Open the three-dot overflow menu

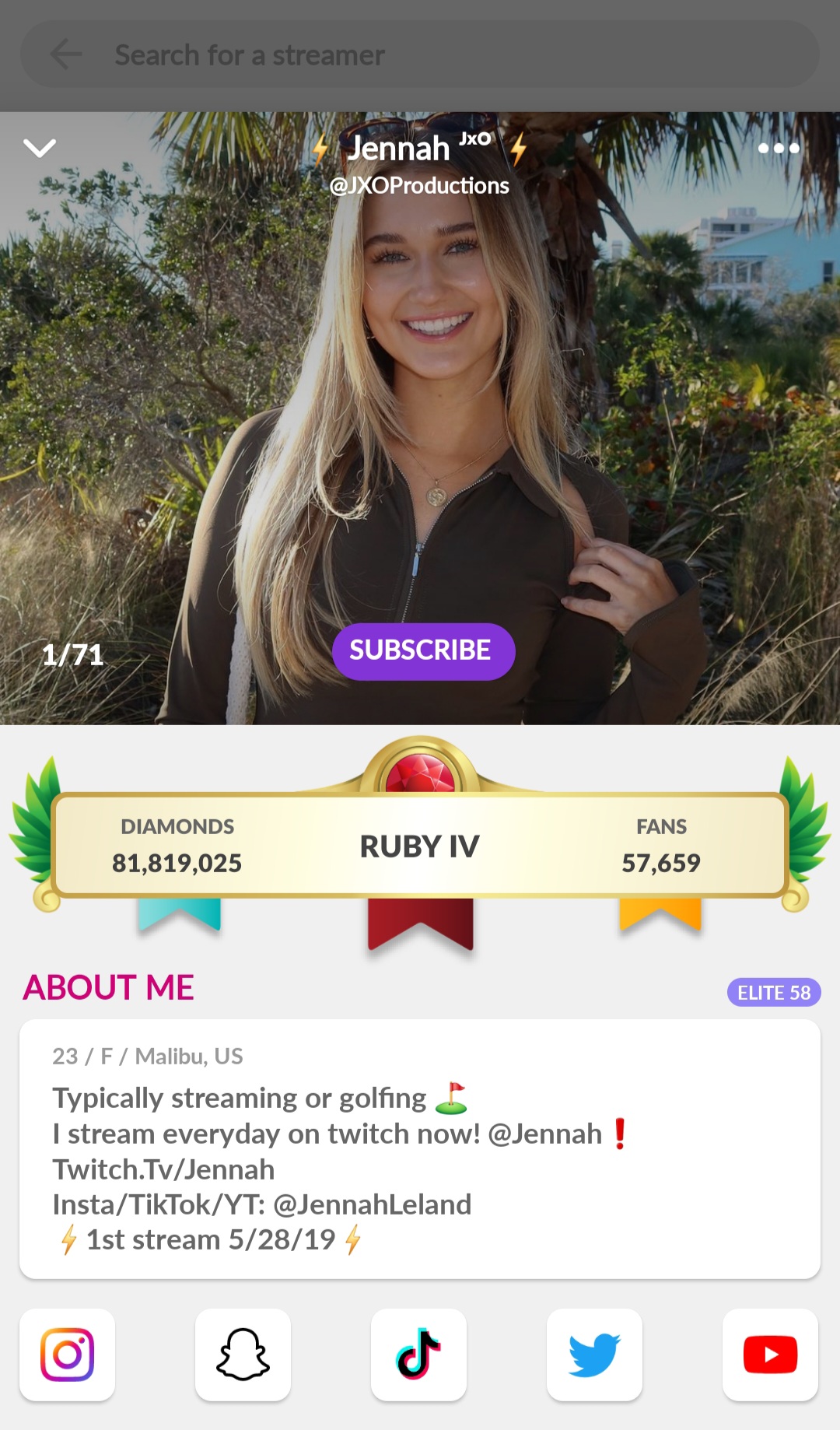click(779, 148)
